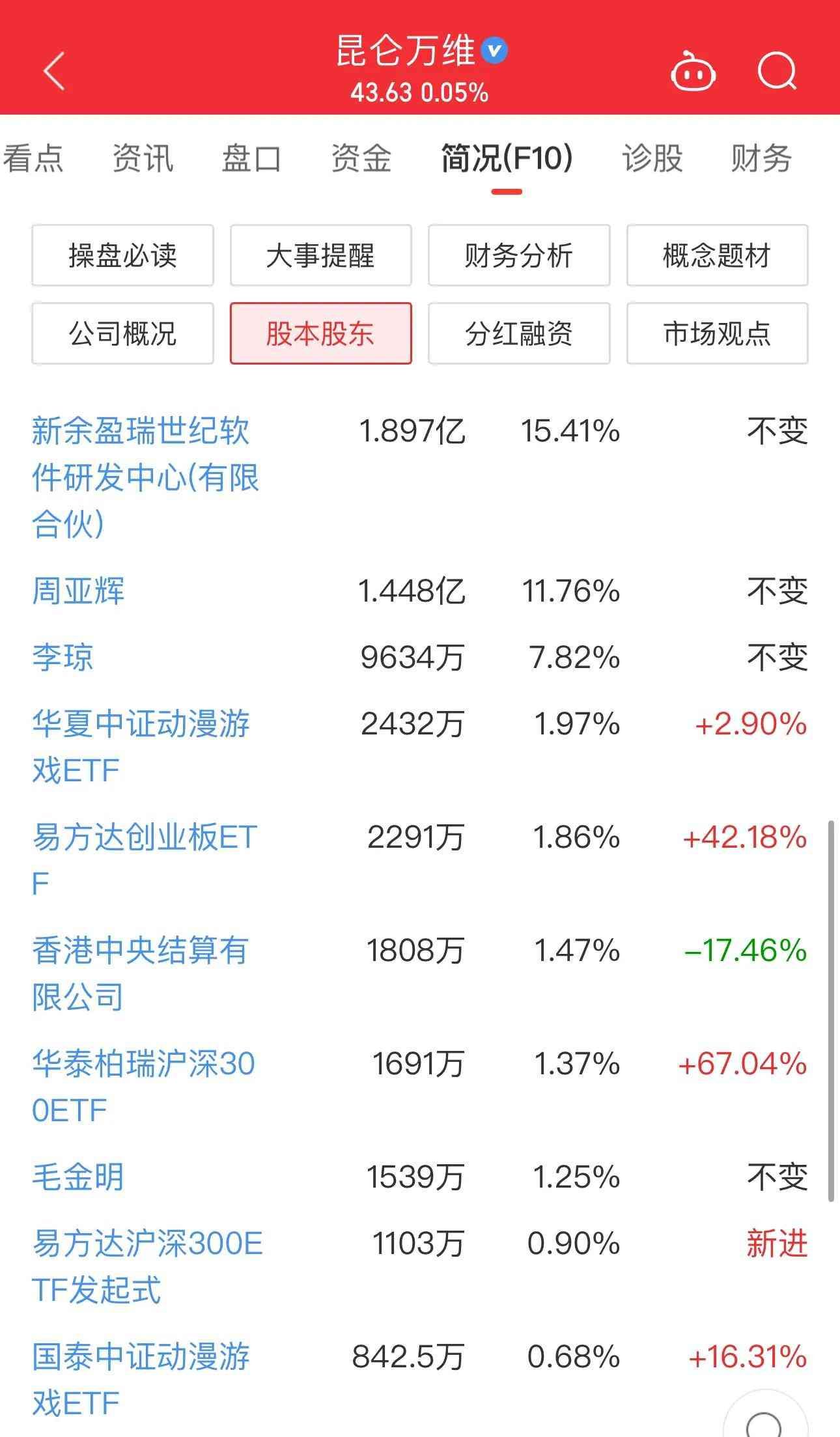Go back using the top arrow

tap(55, 71)
